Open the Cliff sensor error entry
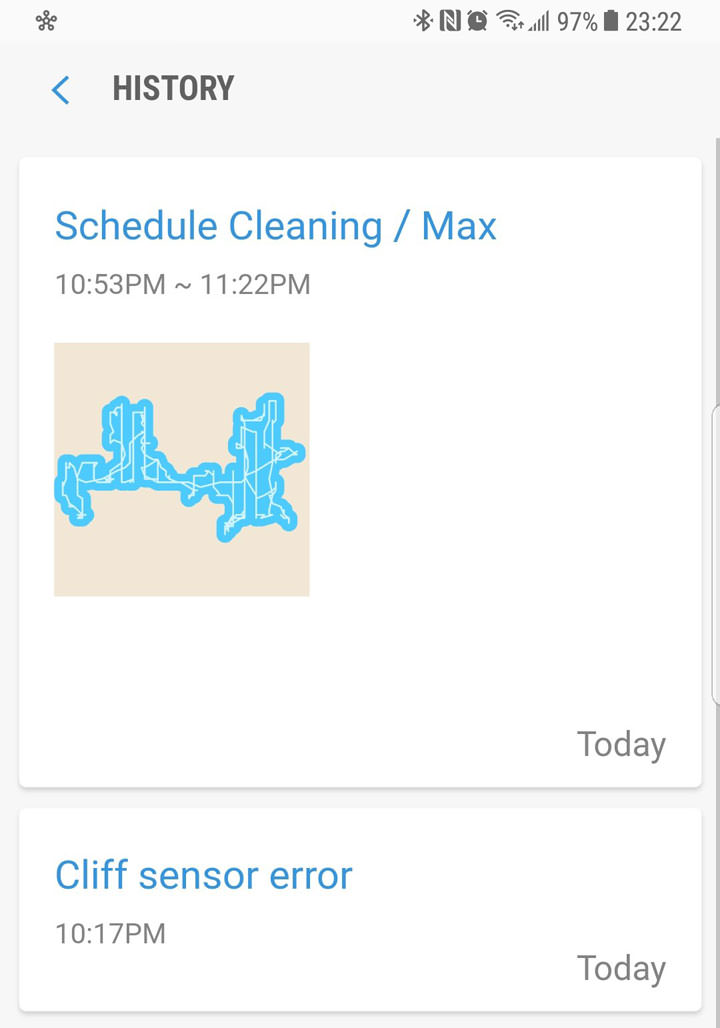 (x=203, y=875)
